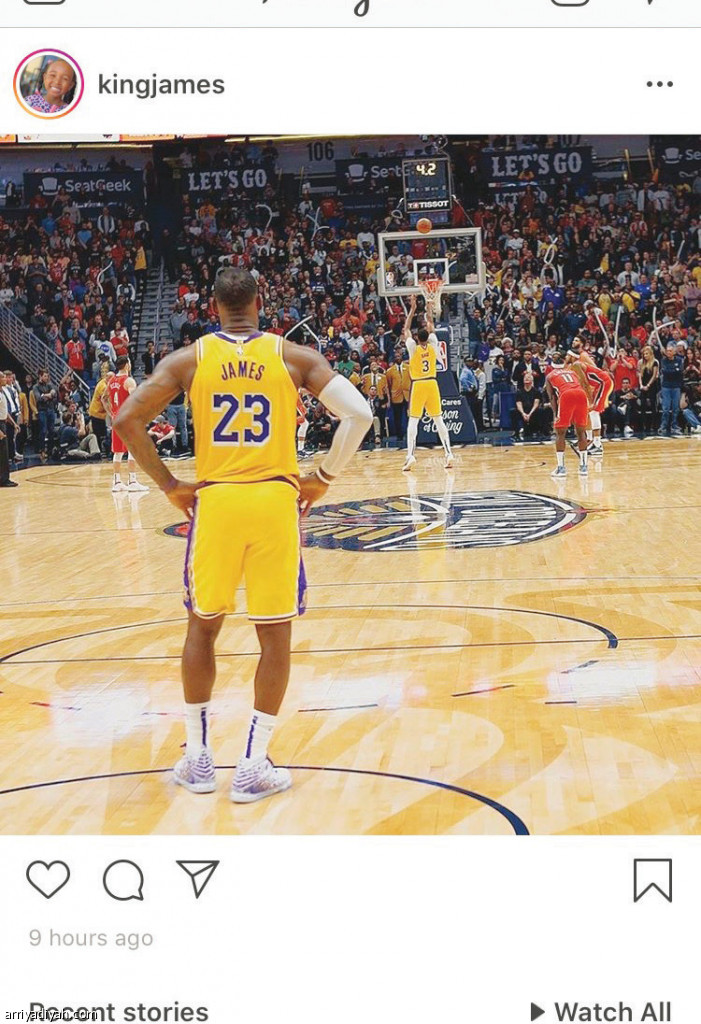Image resolution: width=701 pixels, height=1024 pixels.
Task: Comment on the kingjames post
Action: [x=123, y=880]
